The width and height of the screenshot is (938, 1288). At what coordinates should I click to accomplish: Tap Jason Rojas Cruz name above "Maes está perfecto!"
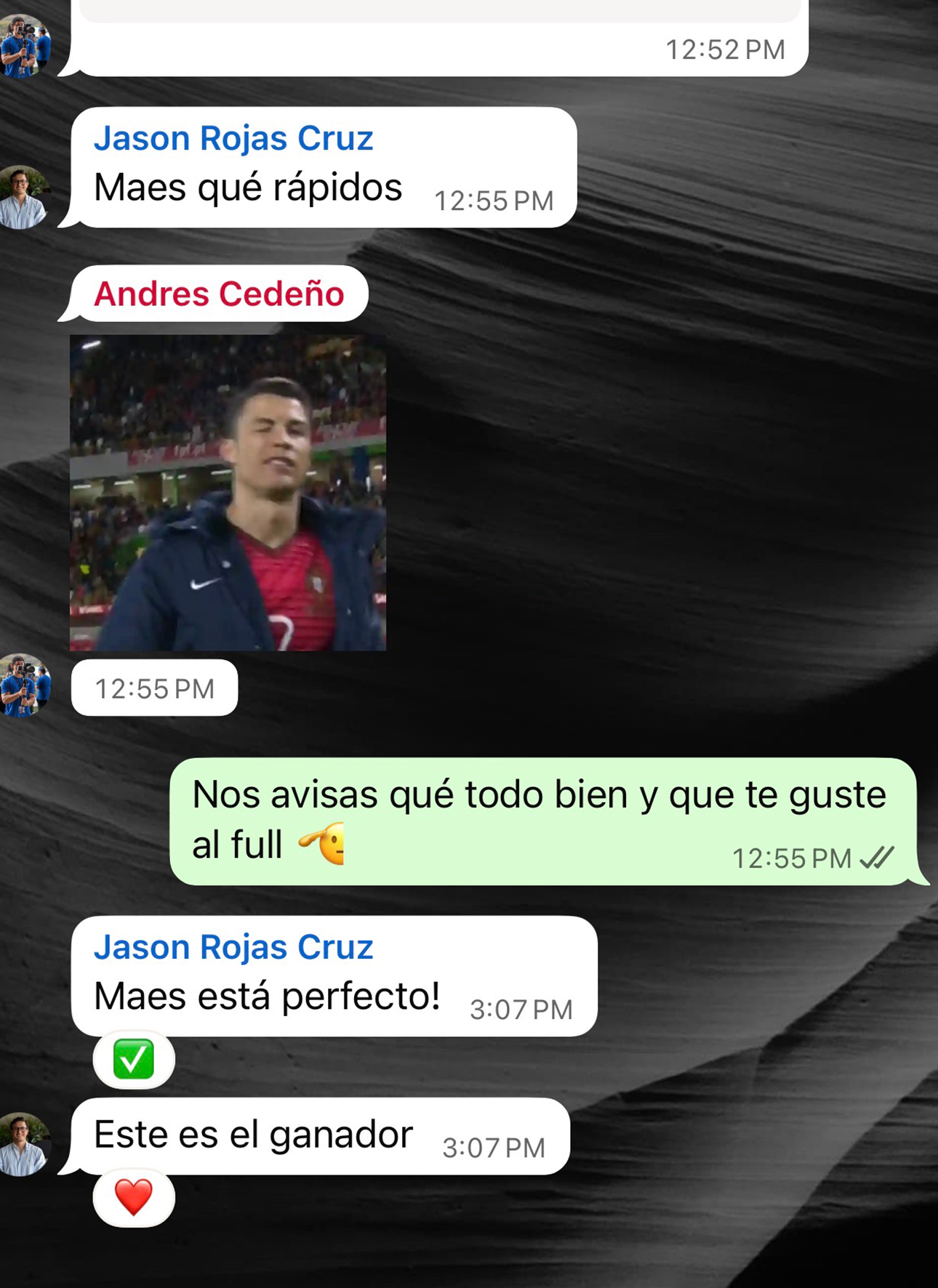click(x=233, y=947)
